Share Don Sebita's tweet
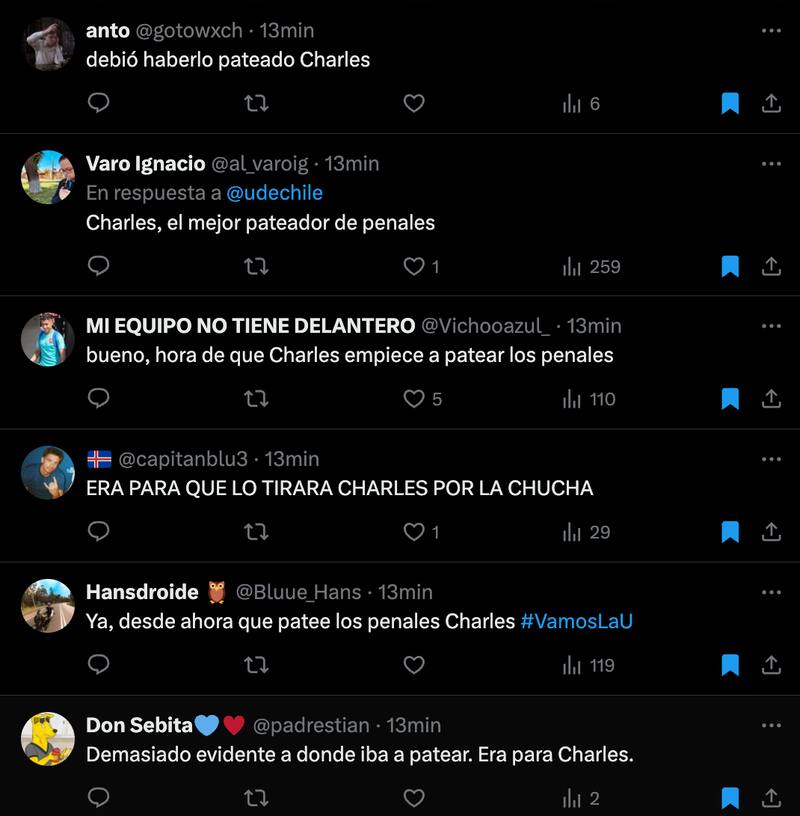The width and height of the screenshot is (800, 816). point(771,798)
